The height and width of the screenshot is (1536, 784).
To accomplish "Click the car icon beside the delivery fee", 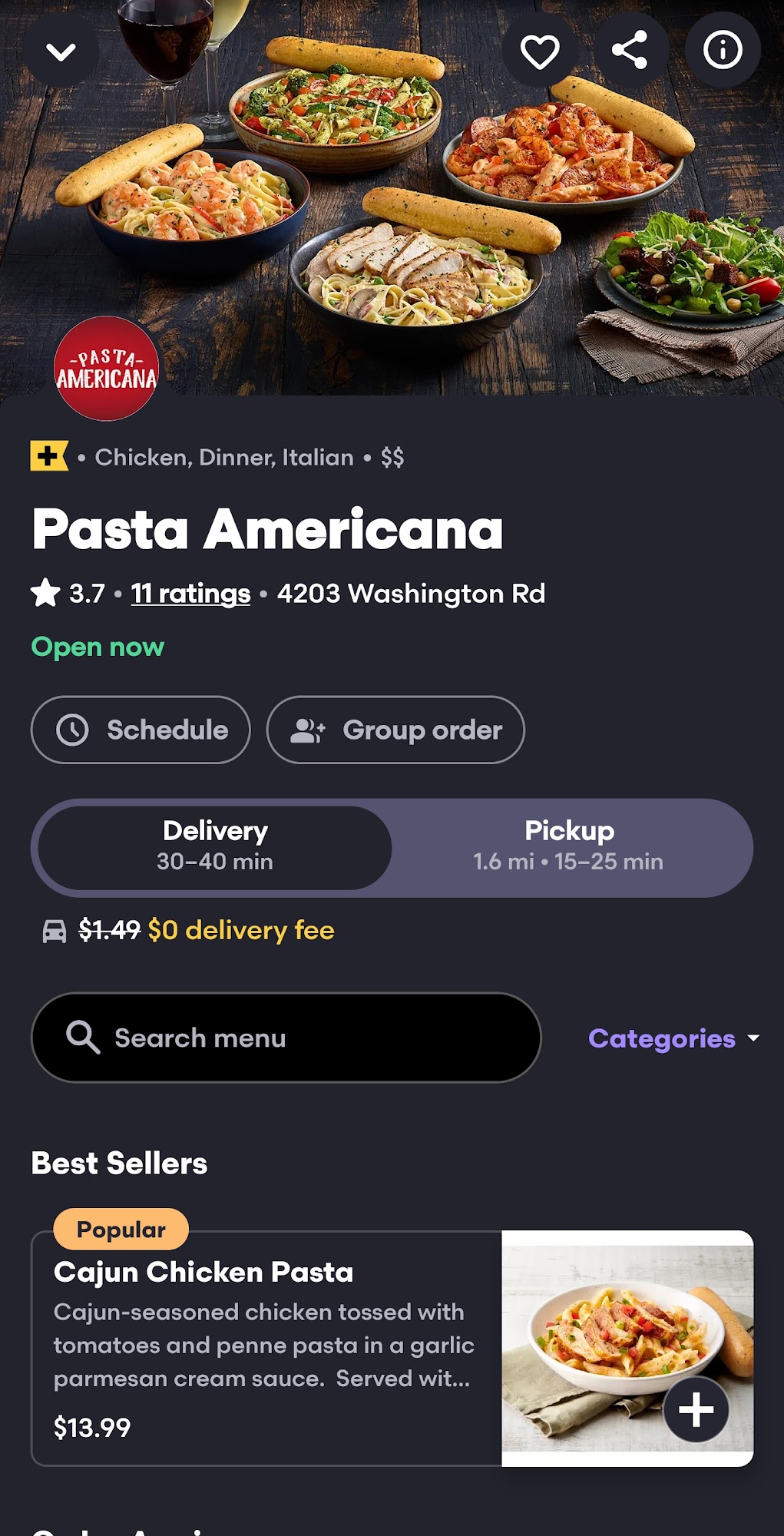I will pyautogui.click(x=52, y=931).
